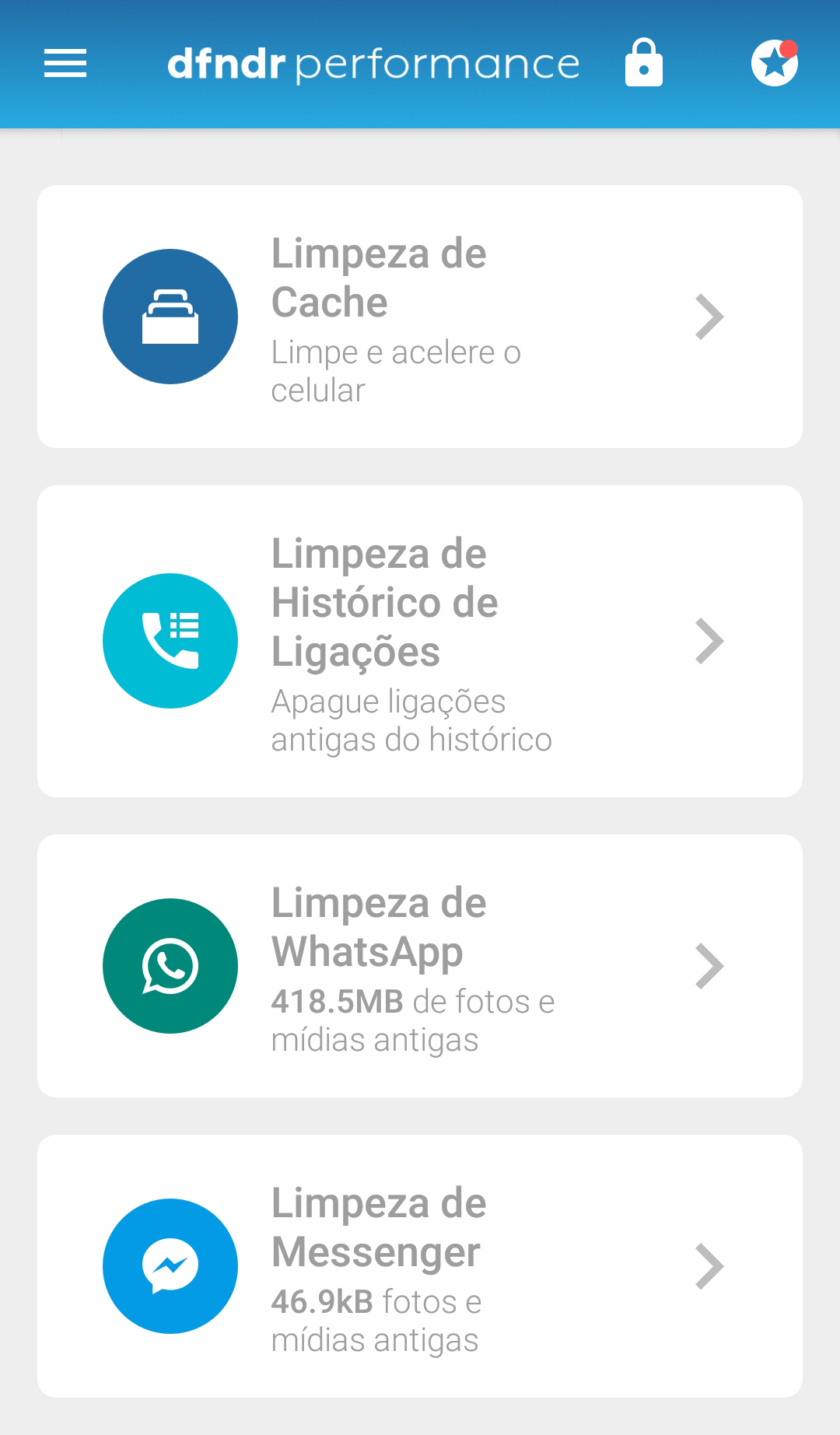Open the star badge with red dot

(775, 63)
